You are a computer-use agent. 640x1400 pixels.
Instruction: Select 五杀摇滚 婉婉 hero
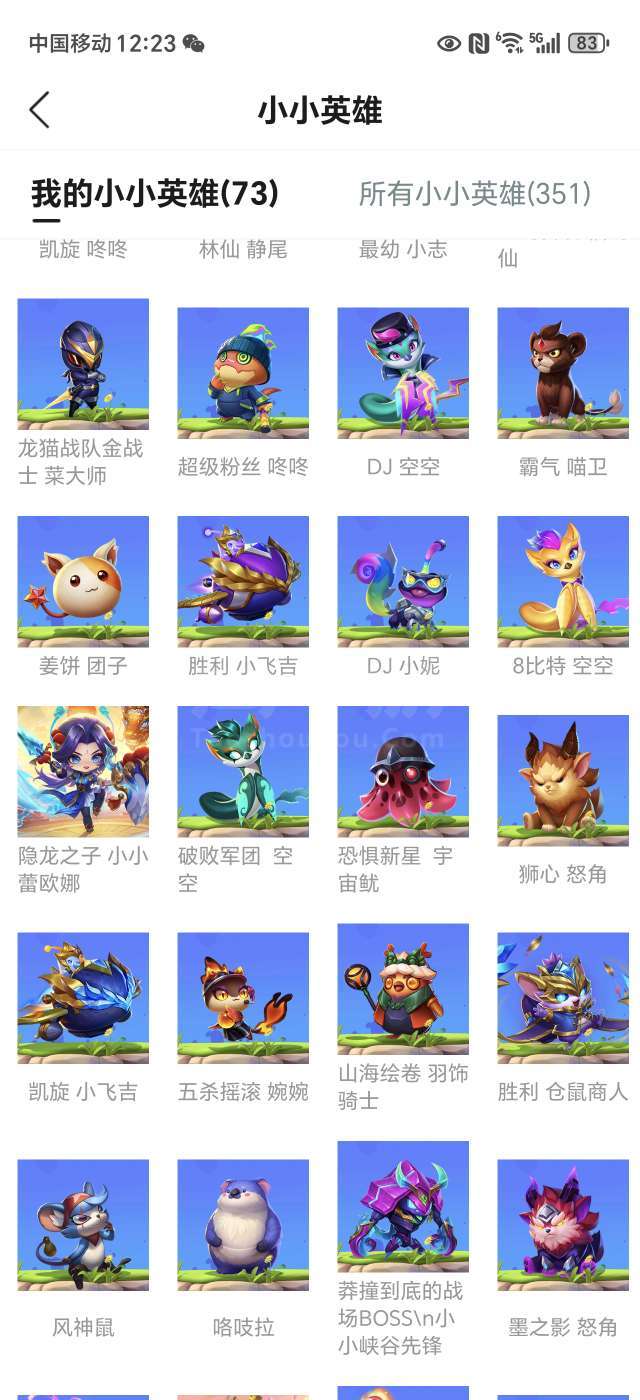243,998
